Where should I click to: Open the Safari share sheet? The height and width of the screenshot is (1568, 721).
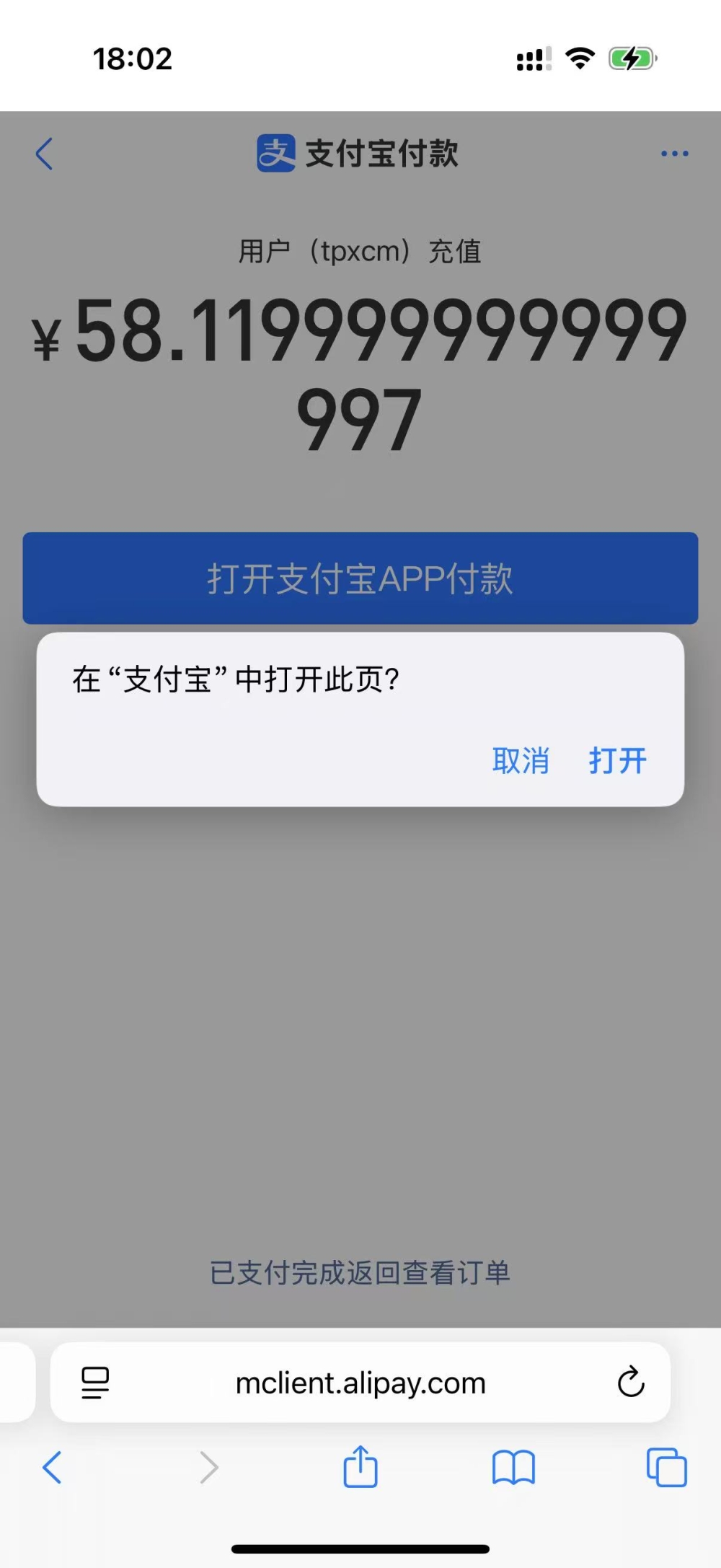coord(360,1466)
